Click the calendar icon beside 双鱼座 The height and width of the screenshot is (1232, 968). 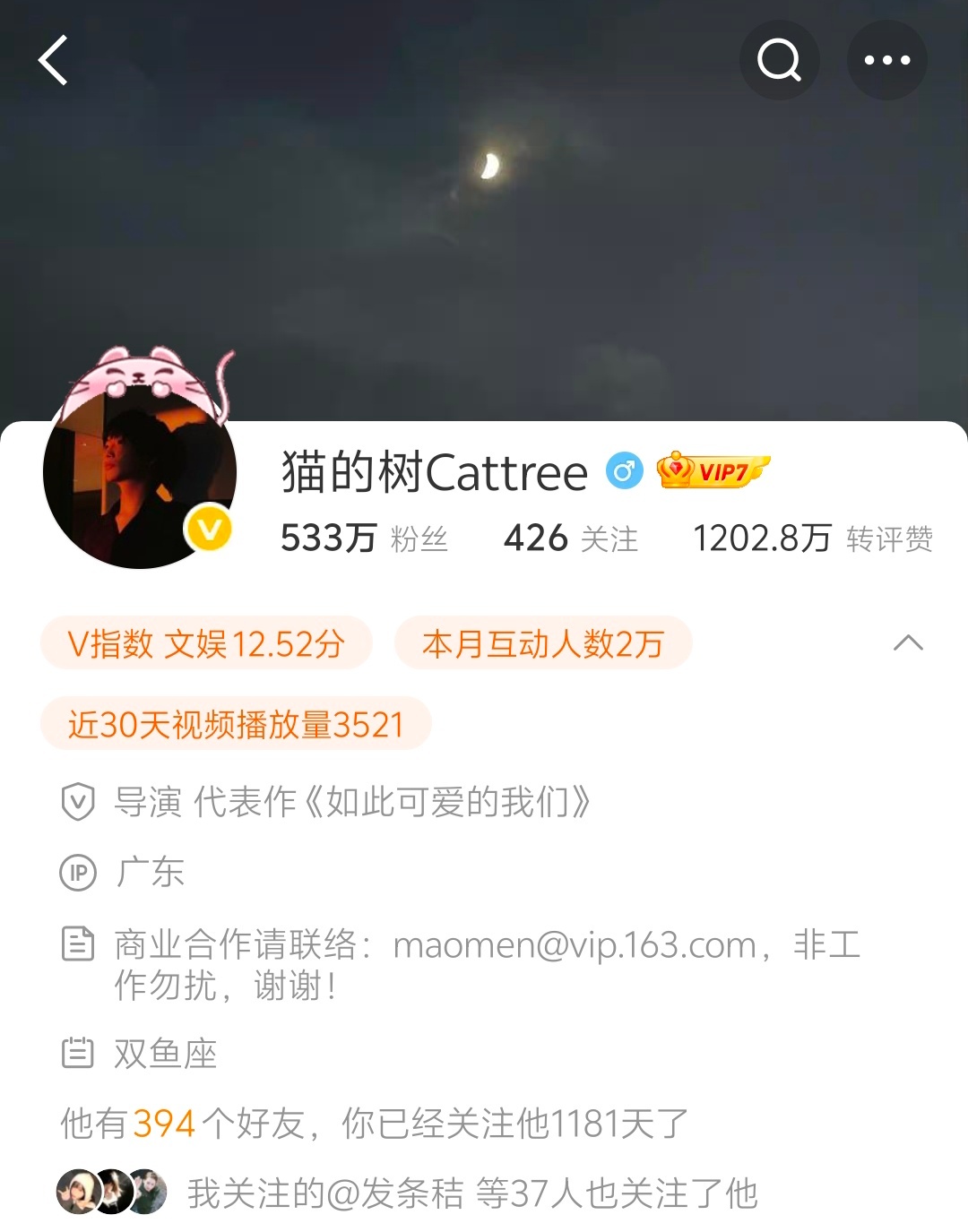coord(79,1055)
